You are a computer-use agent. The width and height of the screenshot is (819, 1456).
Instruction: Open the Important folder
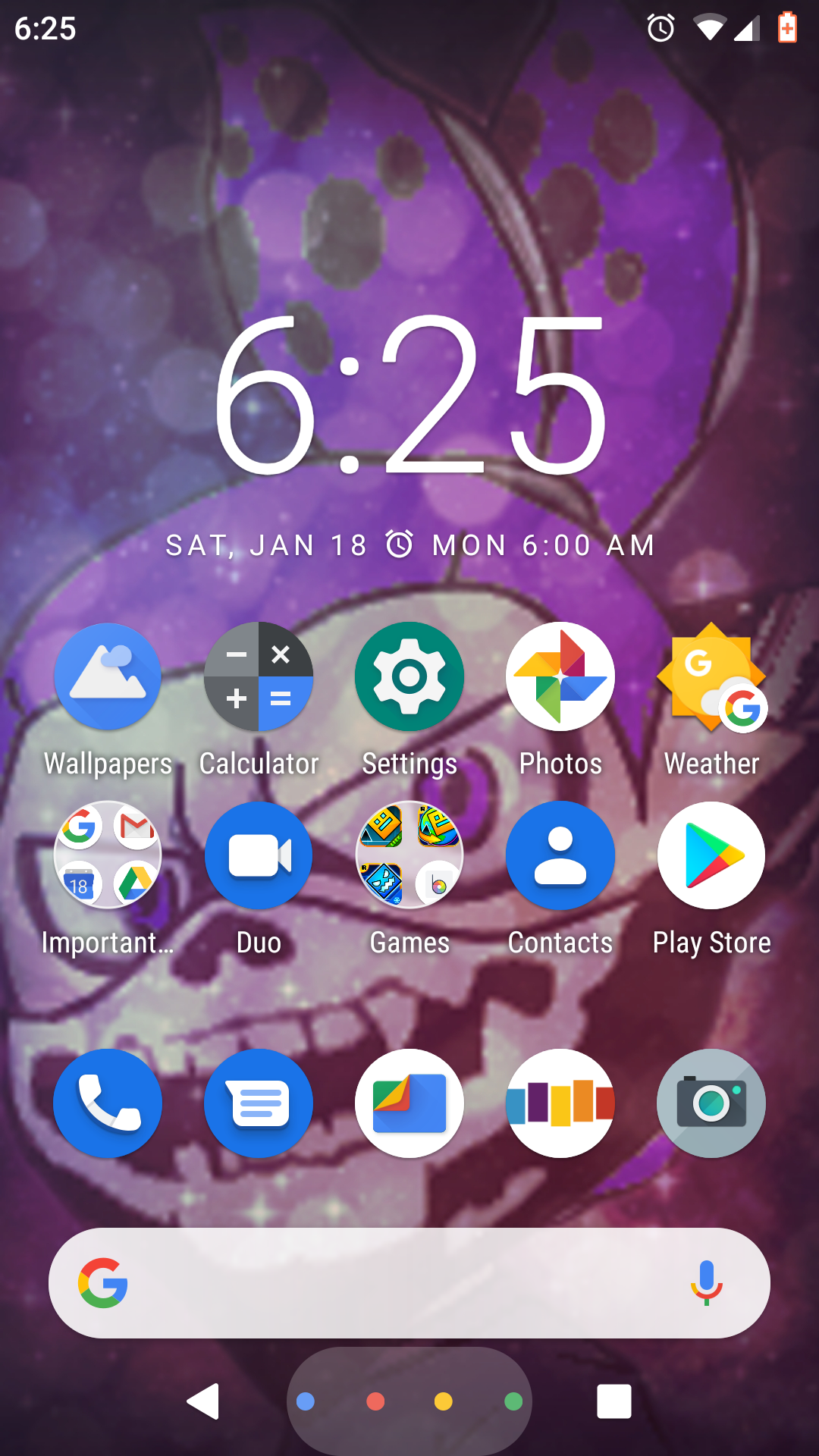[108, 855]
